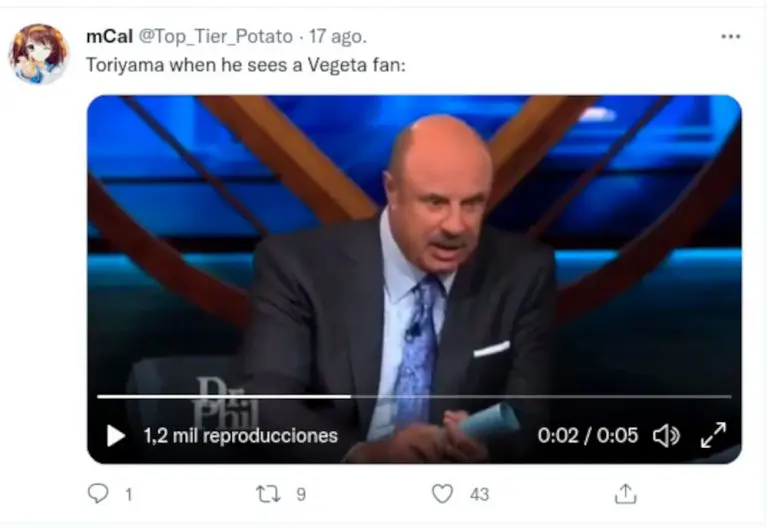Viewport: 768px width, 528px height.
Task: Open mCal's profile picture
Action: pos(39,53)
